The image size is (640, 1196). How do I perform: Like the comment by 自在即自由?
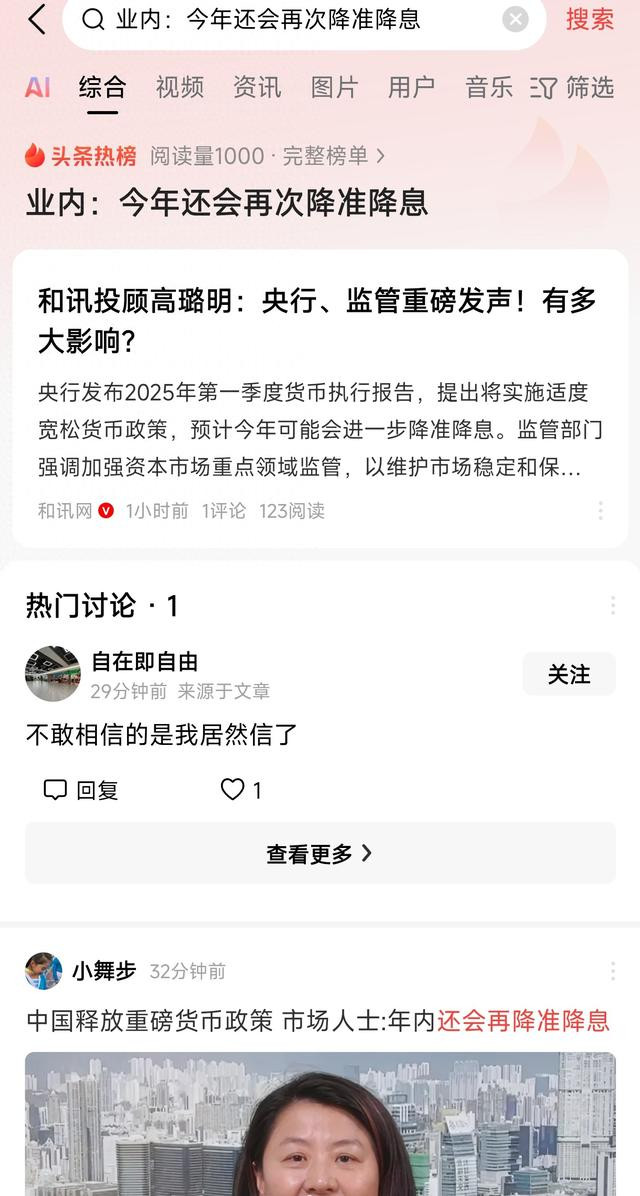coord(240,790)
